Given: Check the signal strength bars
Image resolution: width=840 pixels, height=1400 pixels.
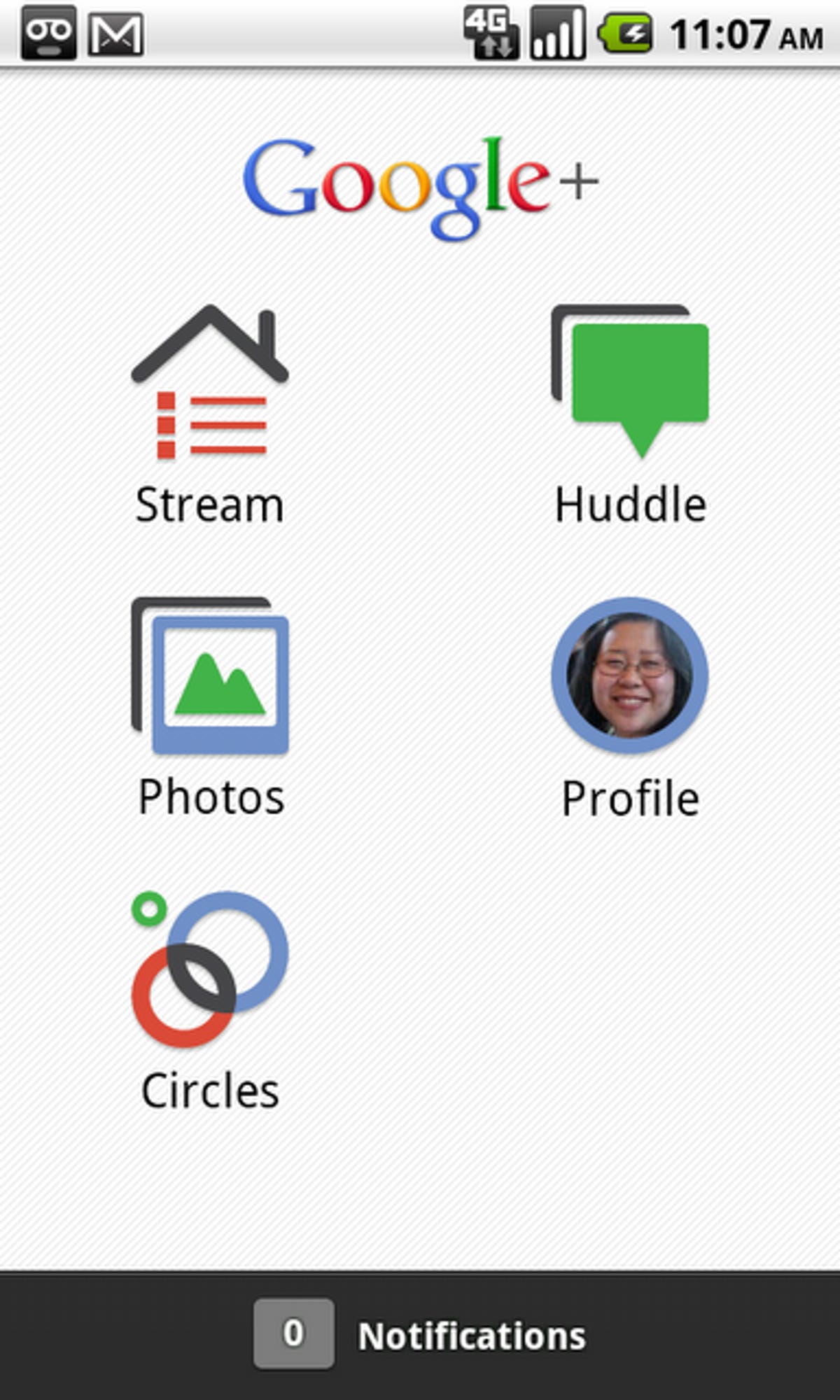Looking at the screenshot, I should click(x=556, y=34).
